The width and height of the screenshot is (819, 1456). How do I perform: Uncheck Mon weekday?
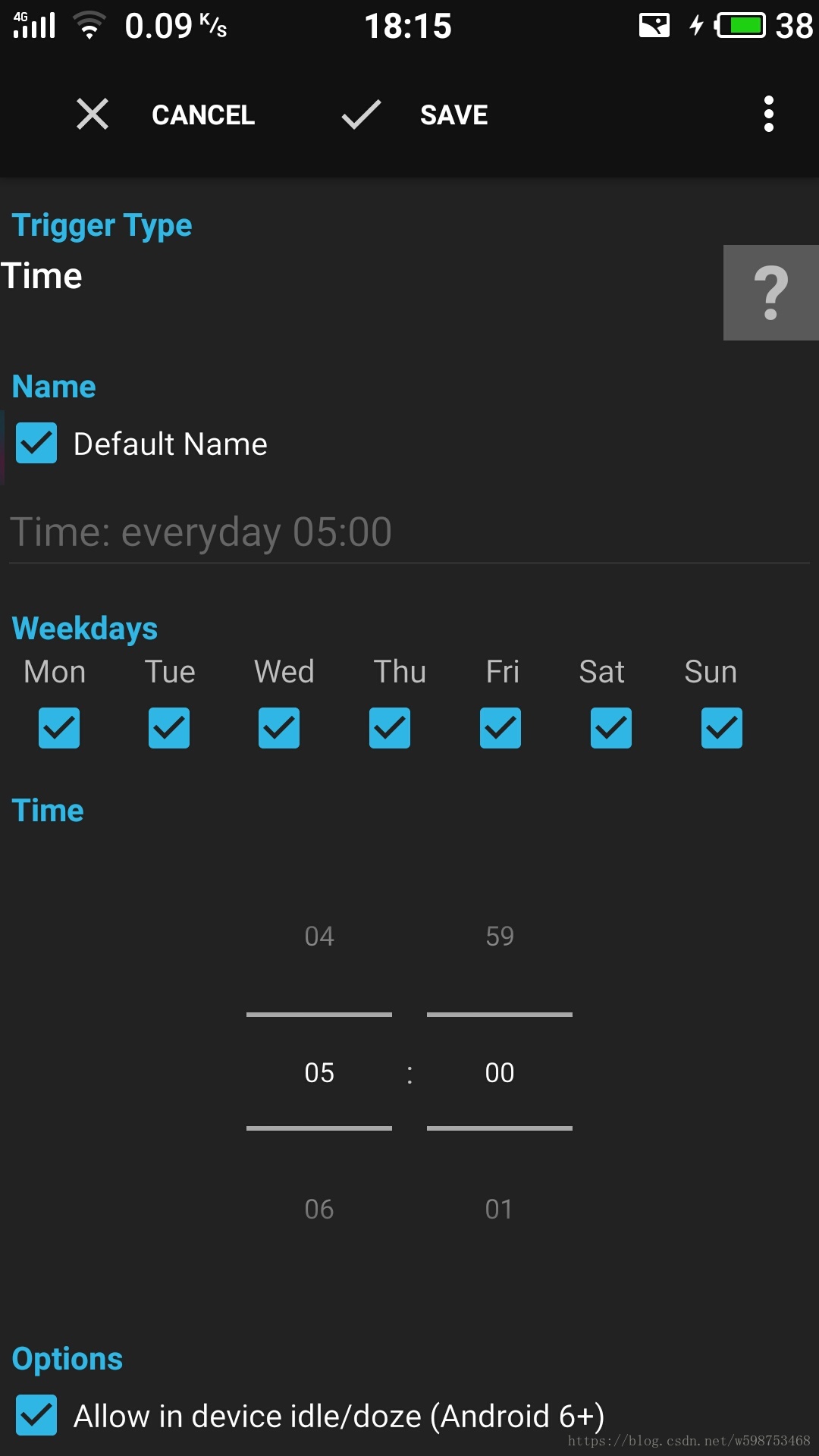tap(59, 728)
